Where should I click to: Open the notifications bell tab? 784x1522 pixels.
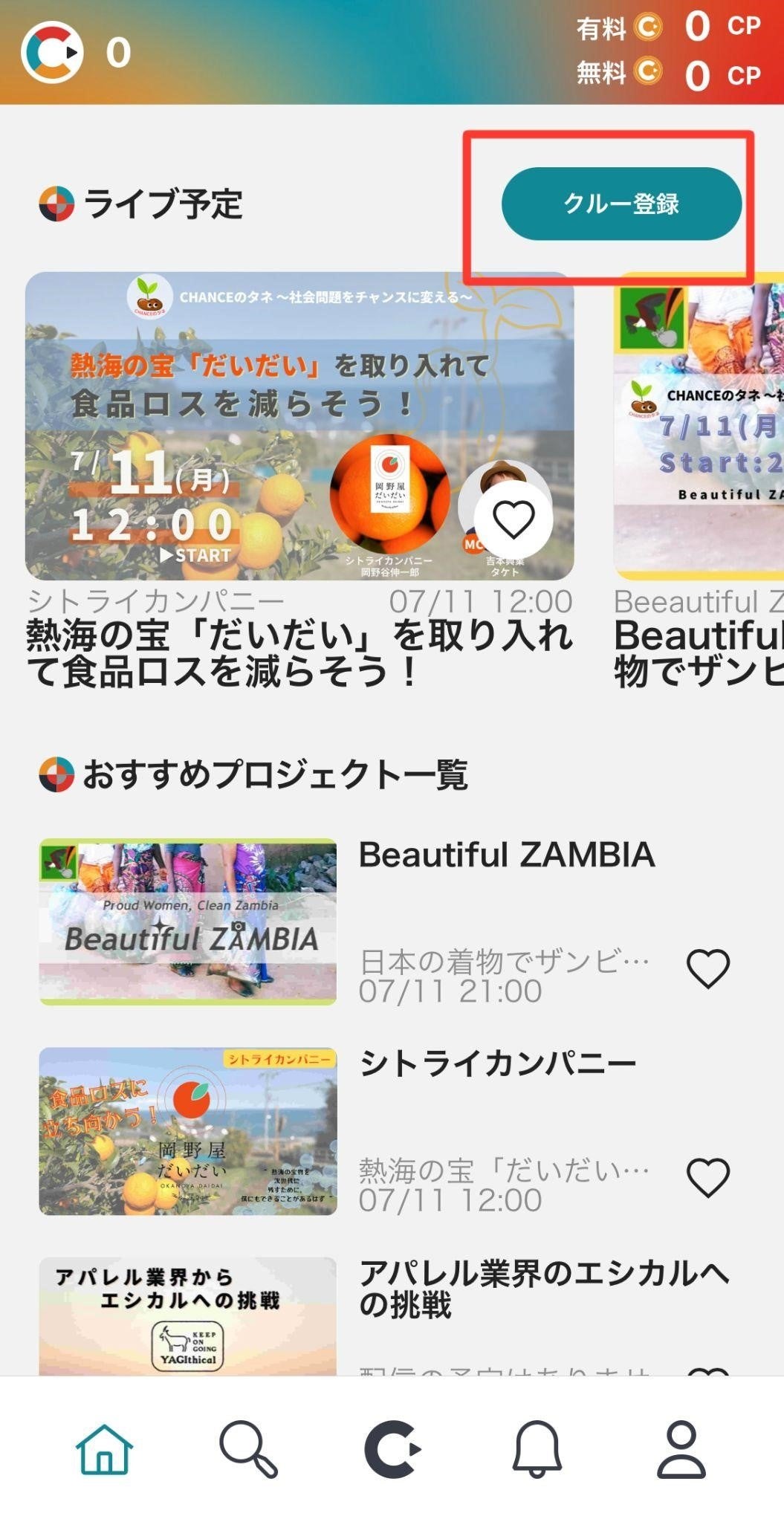pyautogui.click(x=537, y=1448)
